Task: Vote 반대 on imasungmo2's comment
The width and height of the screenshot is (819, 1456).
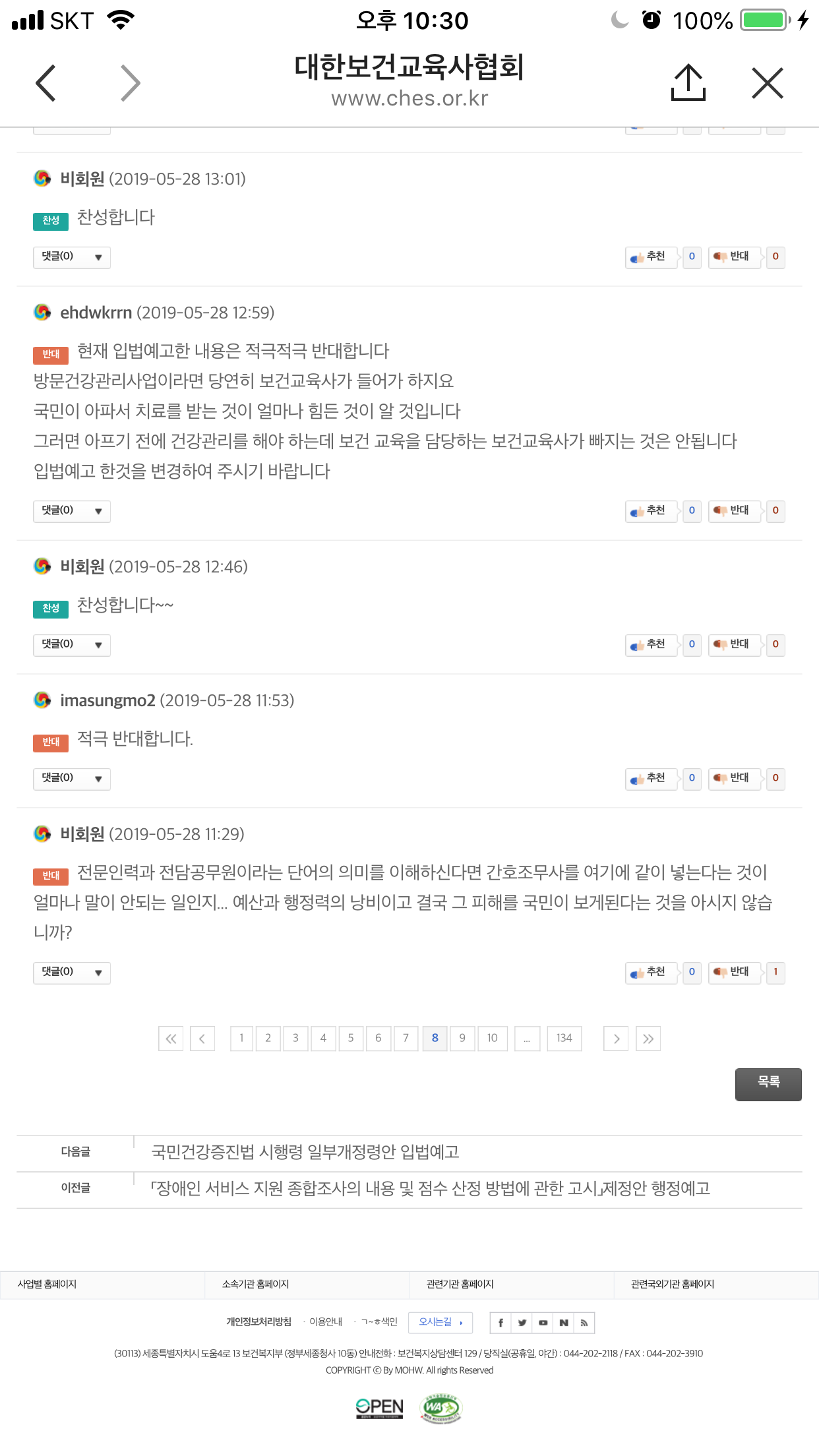Action: (735, 779)
